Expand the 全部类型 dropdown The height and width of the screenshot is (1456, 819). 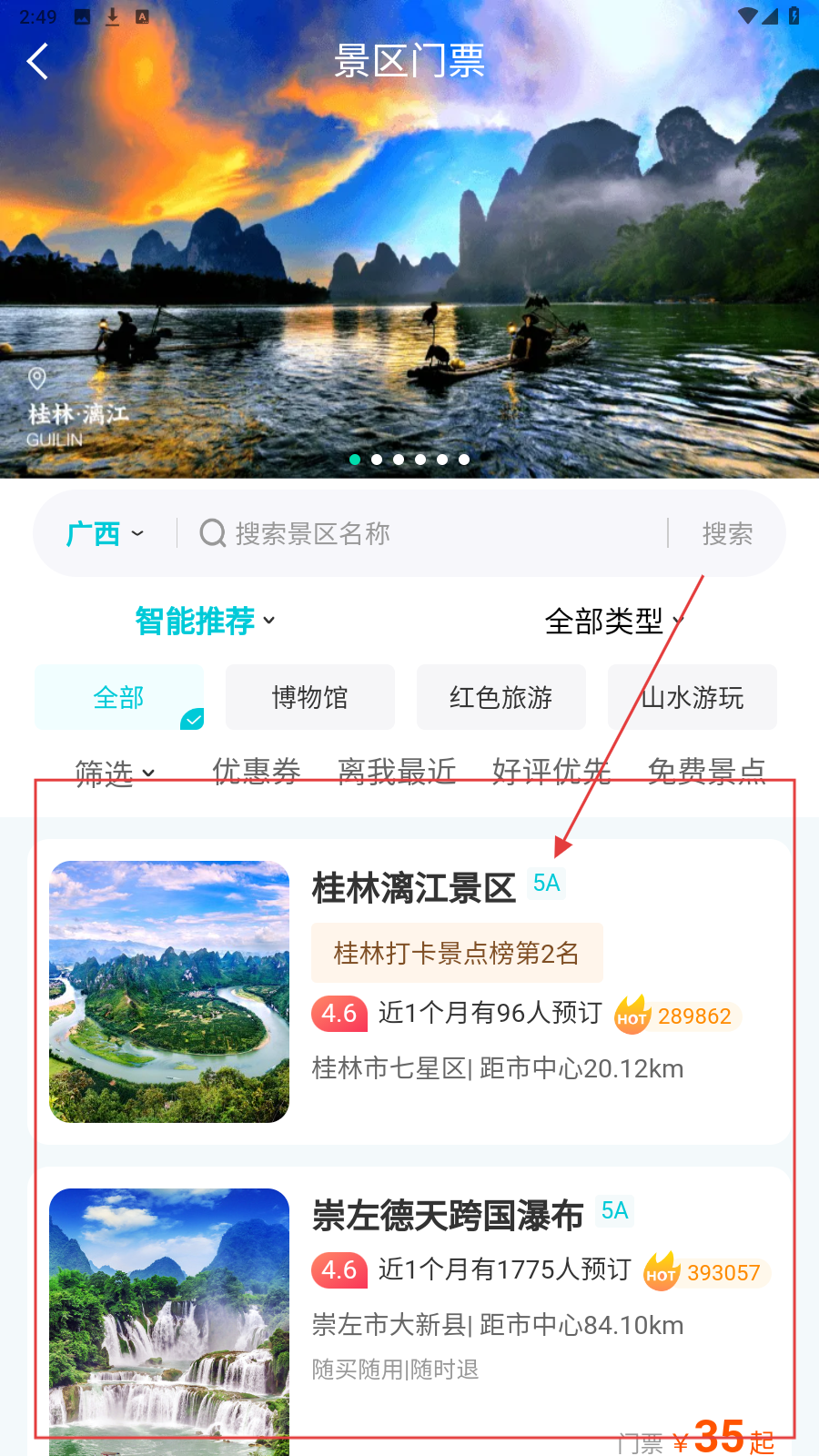(x=612, y=621)
